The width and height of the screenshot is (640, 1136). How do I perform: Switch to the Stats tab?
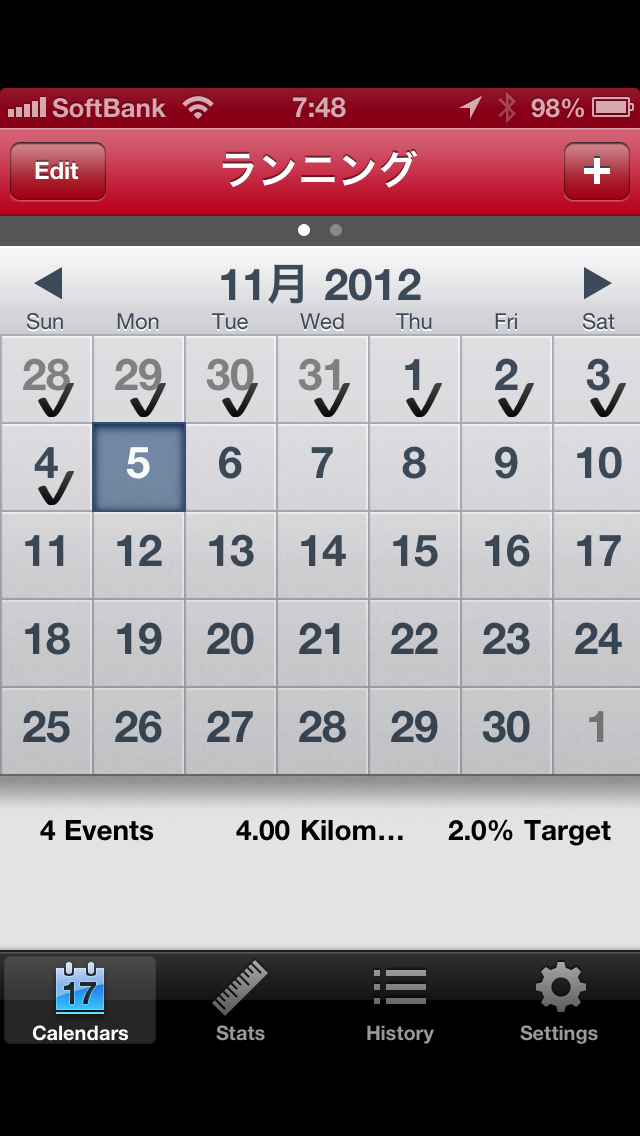(240, 1002)
